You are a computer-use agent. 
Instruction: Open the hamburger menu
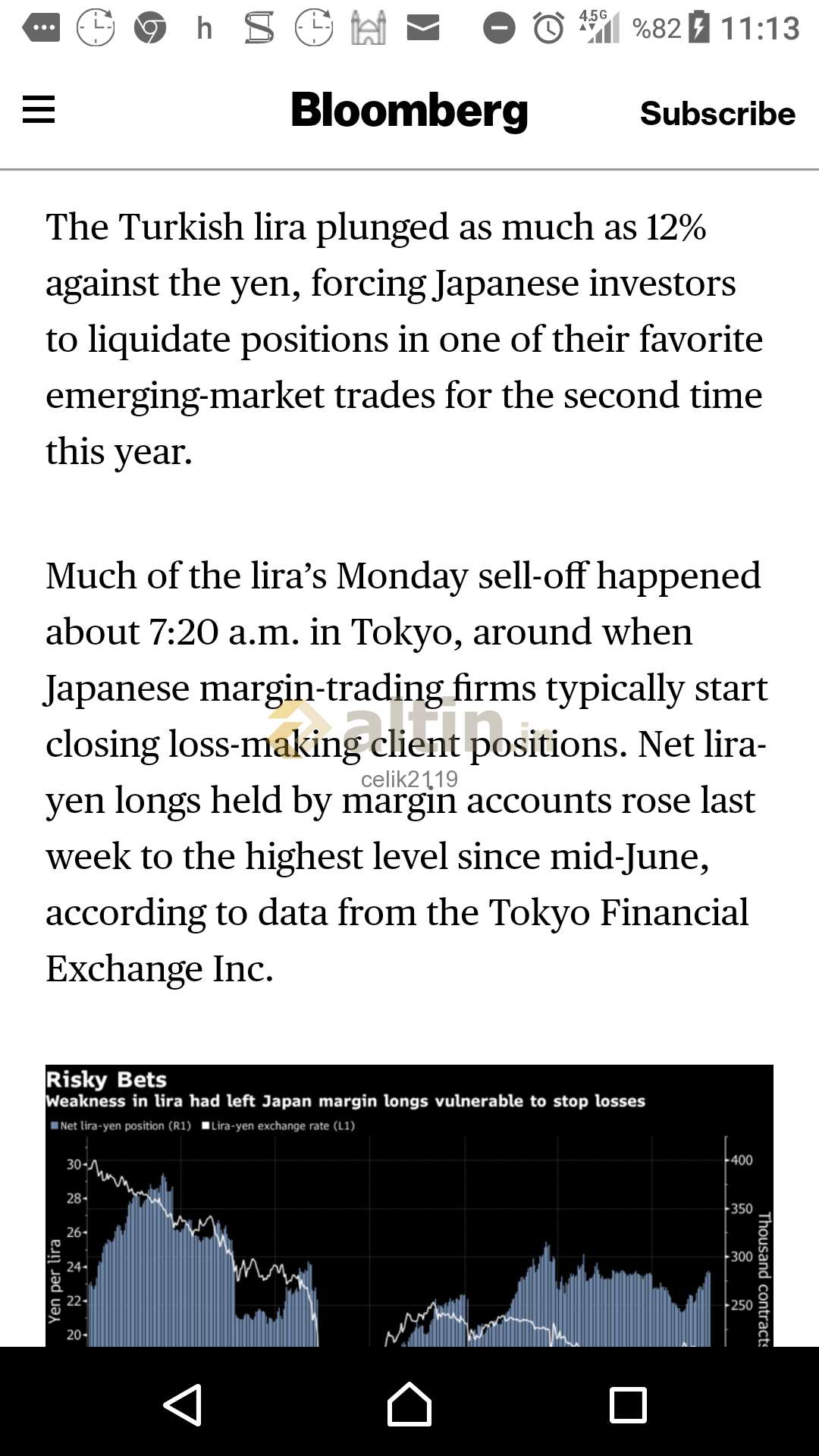[39, 109]
